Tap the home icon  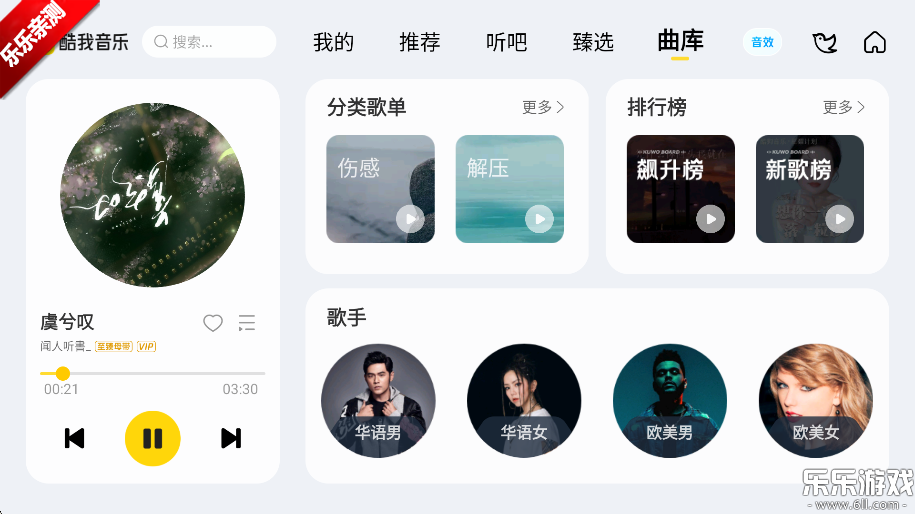click(875, 42)
